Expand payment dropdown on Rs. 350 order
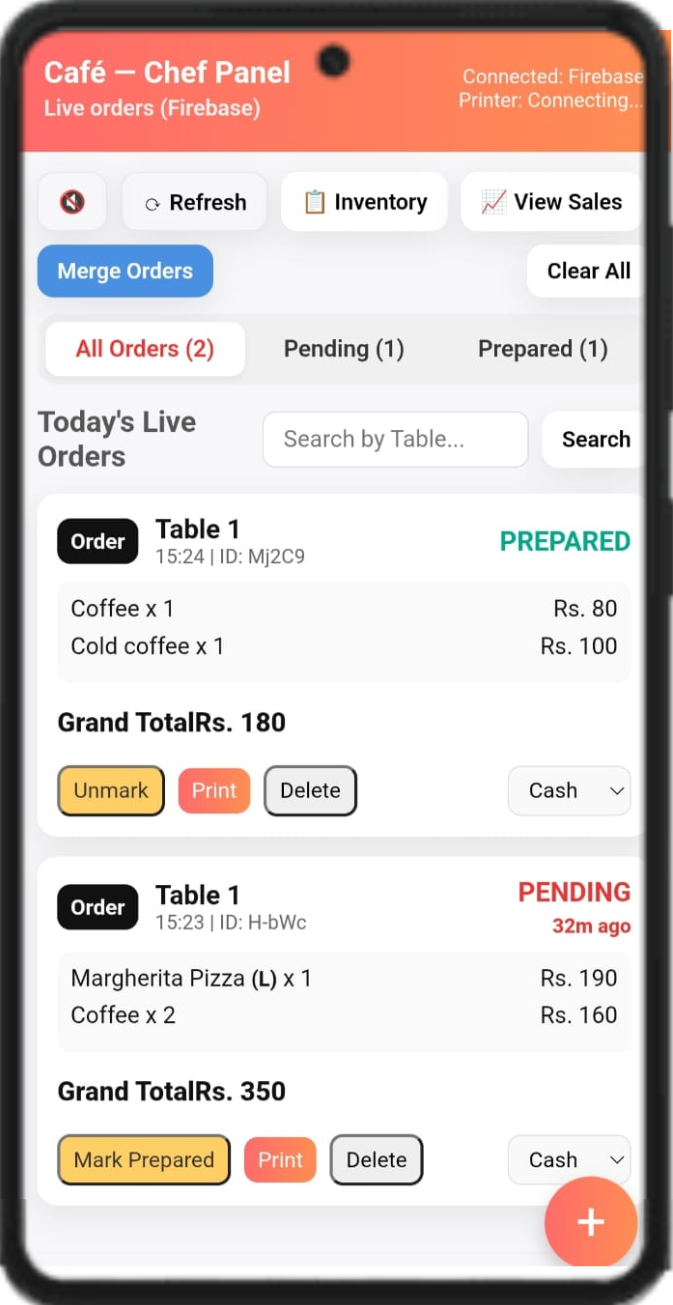 (x=569, y=1160)
